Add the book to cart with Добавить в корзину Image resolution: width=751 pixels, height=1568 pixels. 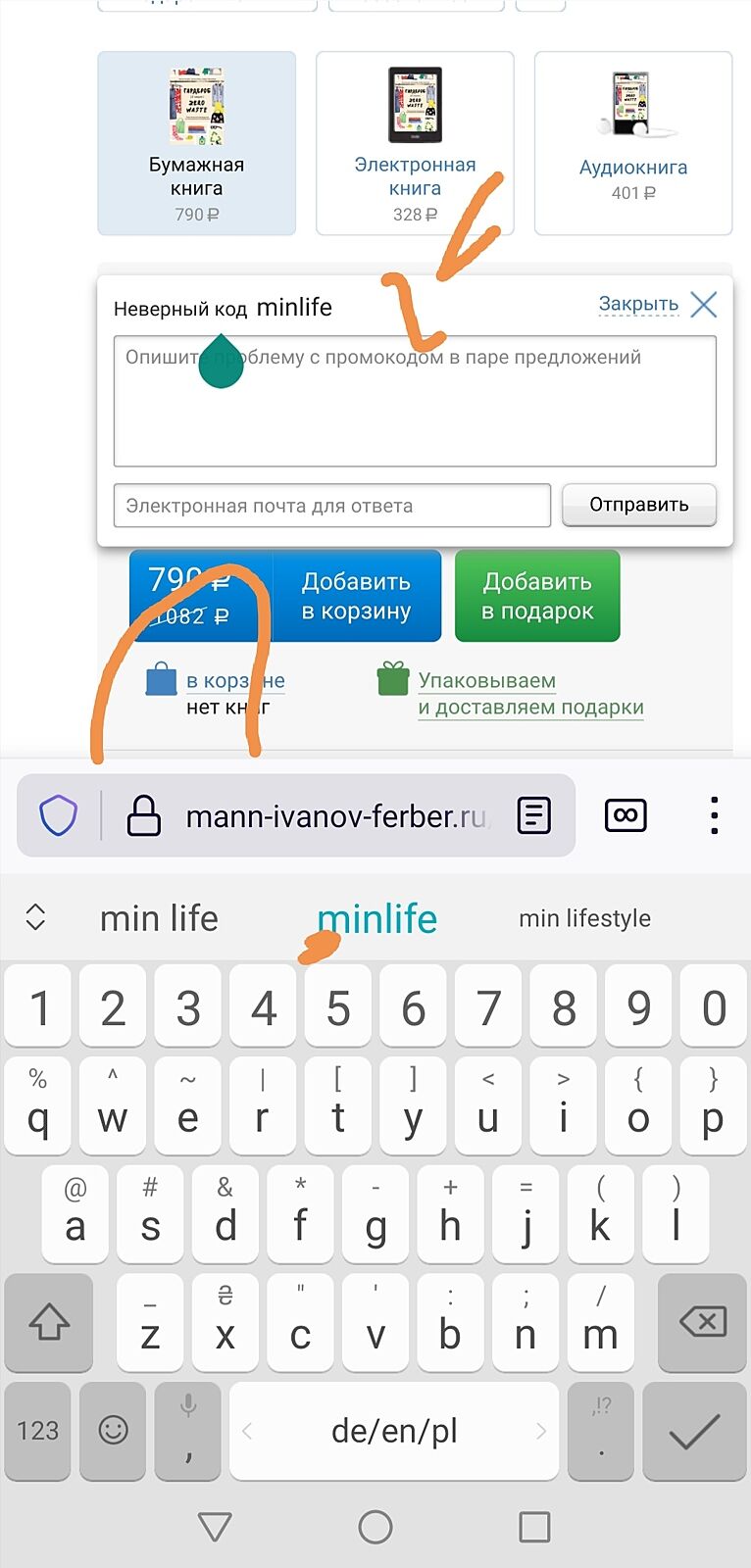(356, 596)
